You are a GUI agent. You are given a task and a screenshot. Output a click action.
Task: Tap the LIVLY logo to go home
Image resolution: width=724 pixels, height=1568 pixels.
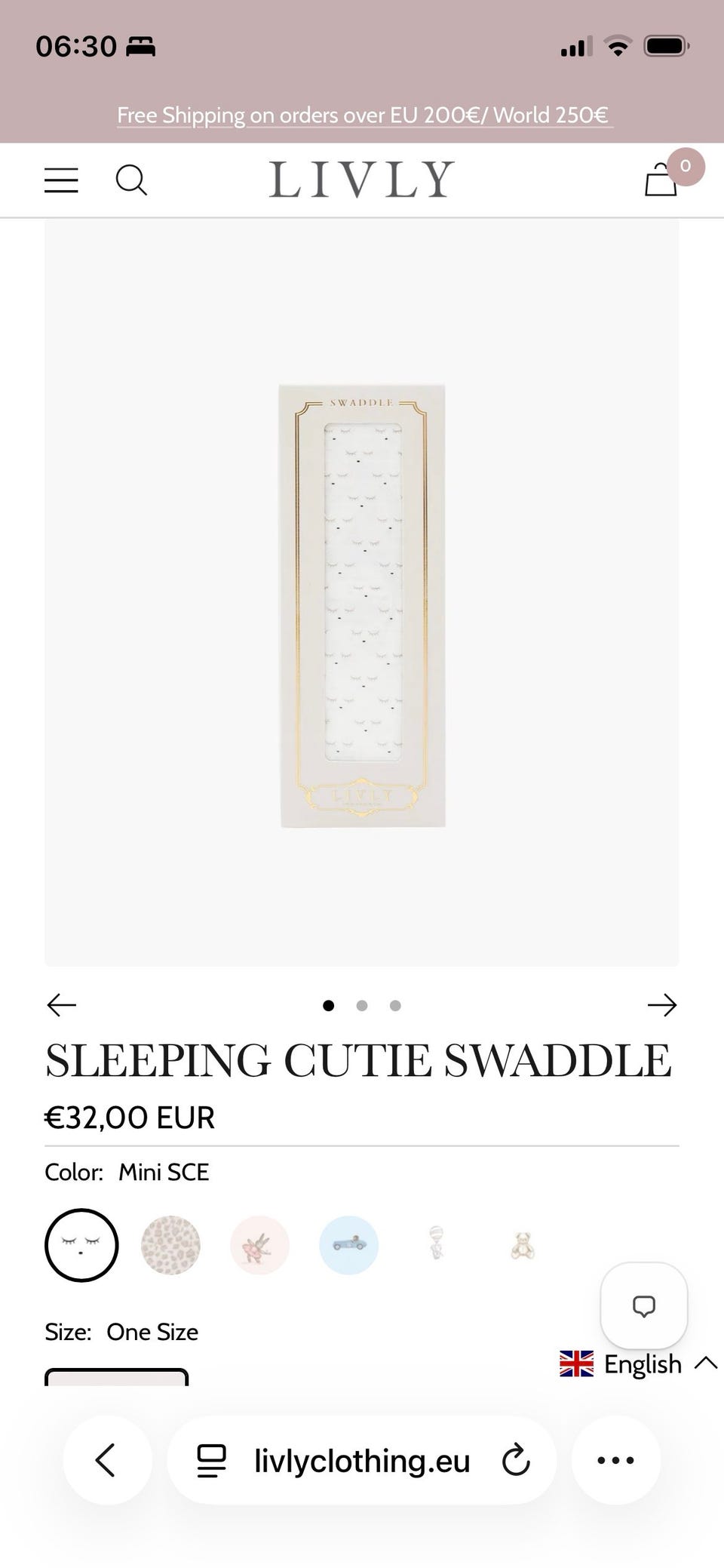362,180
